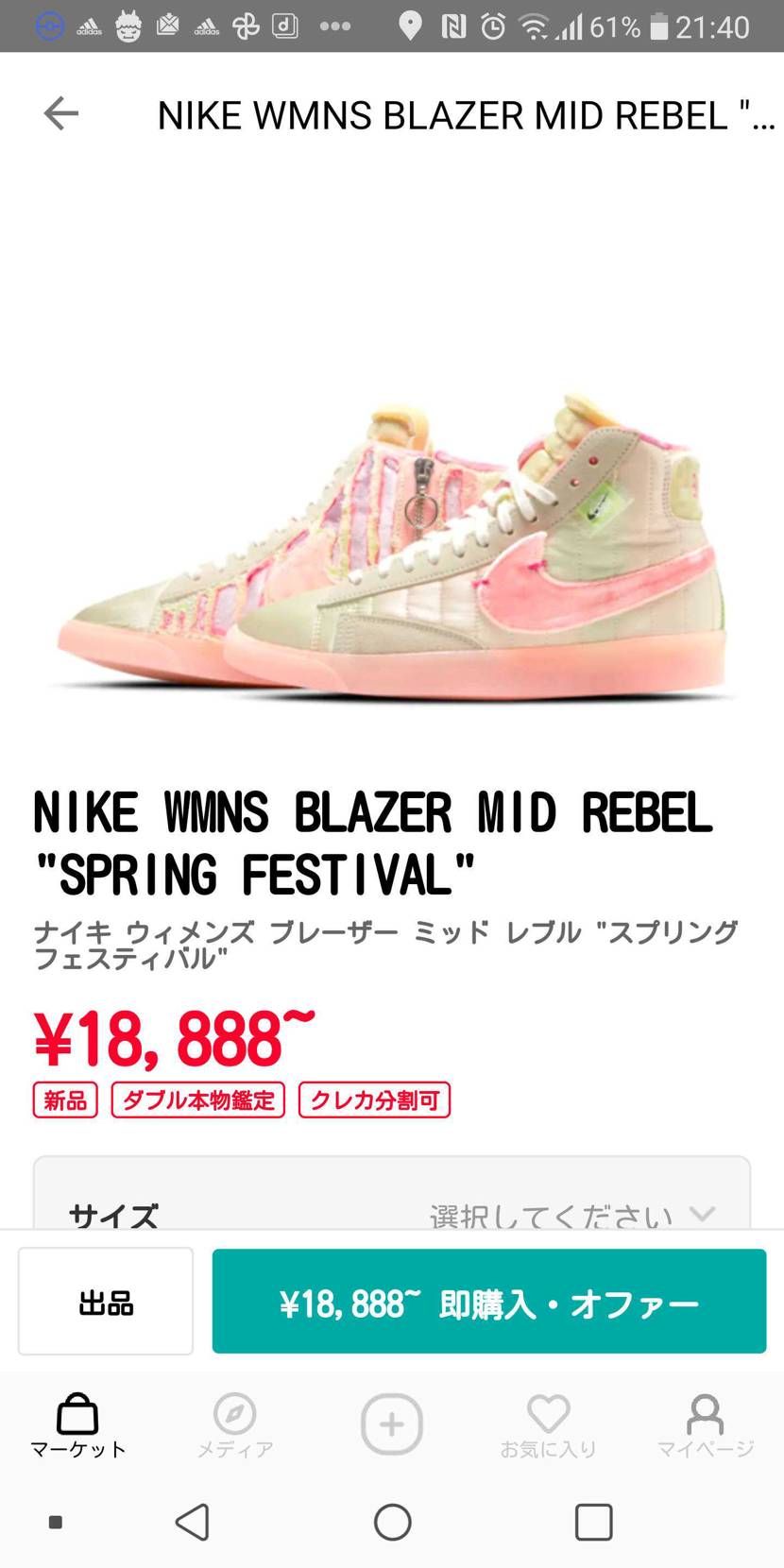This screenshot has width=784, height=1568.
Task: Tap the plus create button
Action: point(391,1424)
